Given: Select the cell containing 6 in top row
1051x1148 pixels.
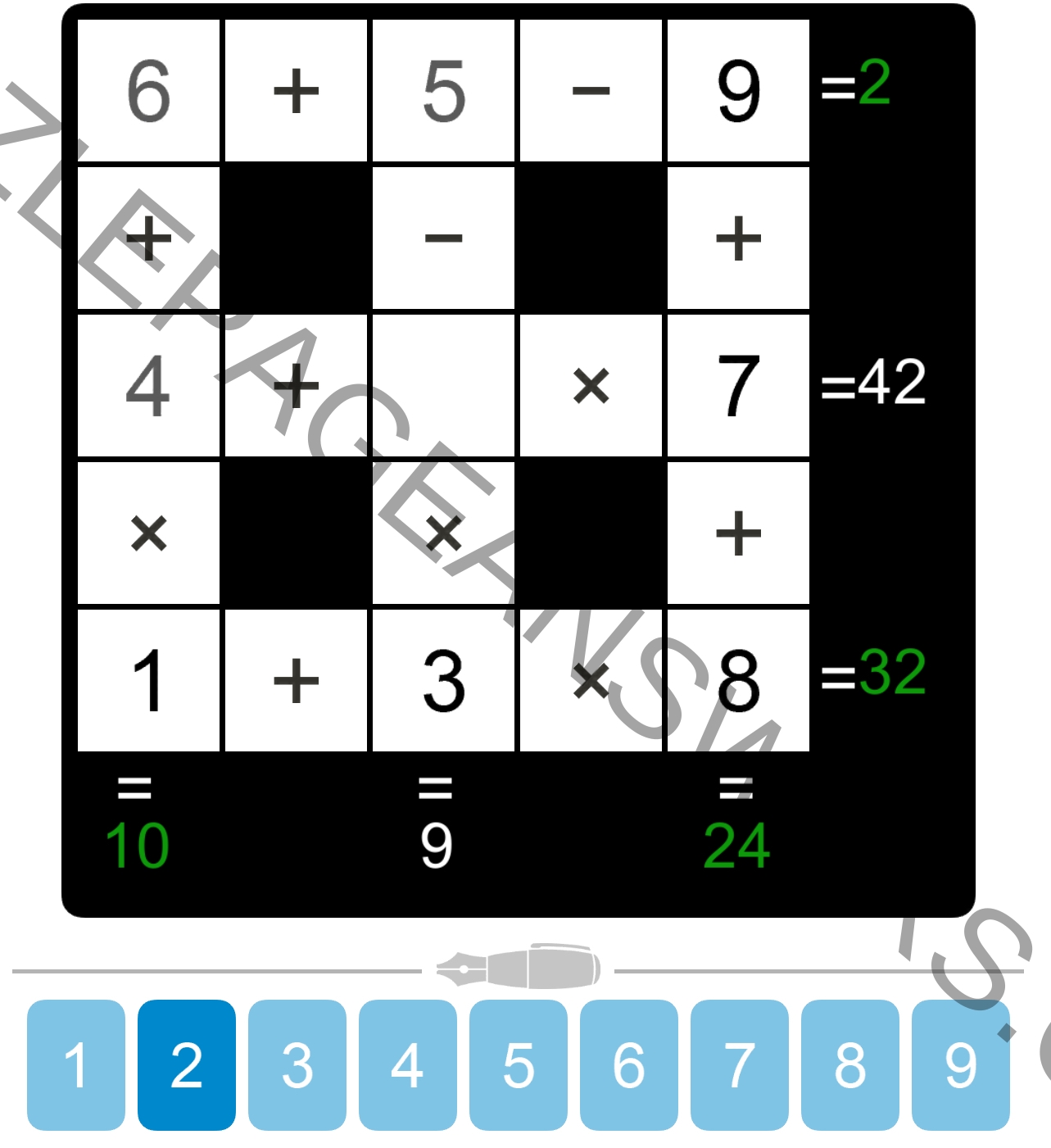Looking at the screenshot, I should pyautogui.click(x=148, y=90).
